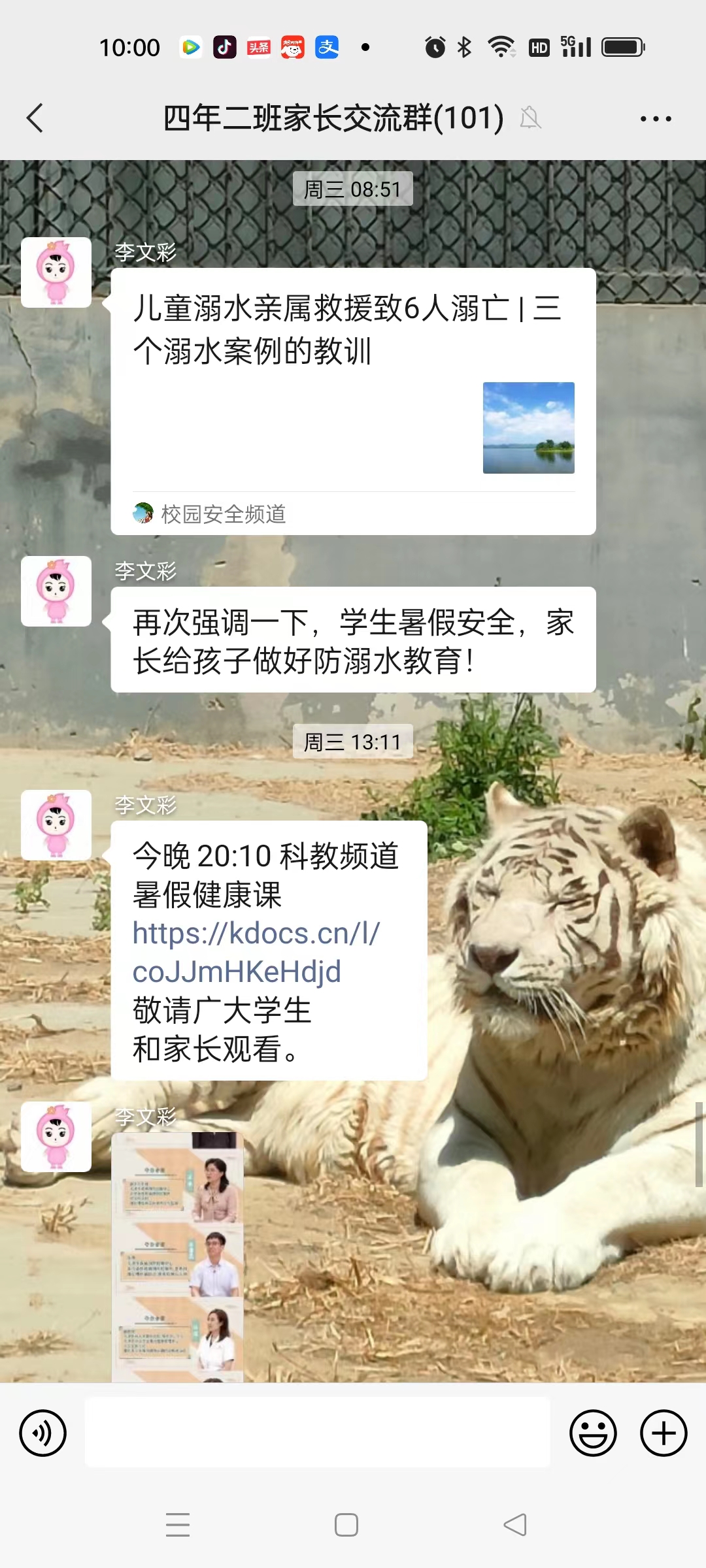
Task: Open the chat info overflow menu
Action: (x=656, y=119)
